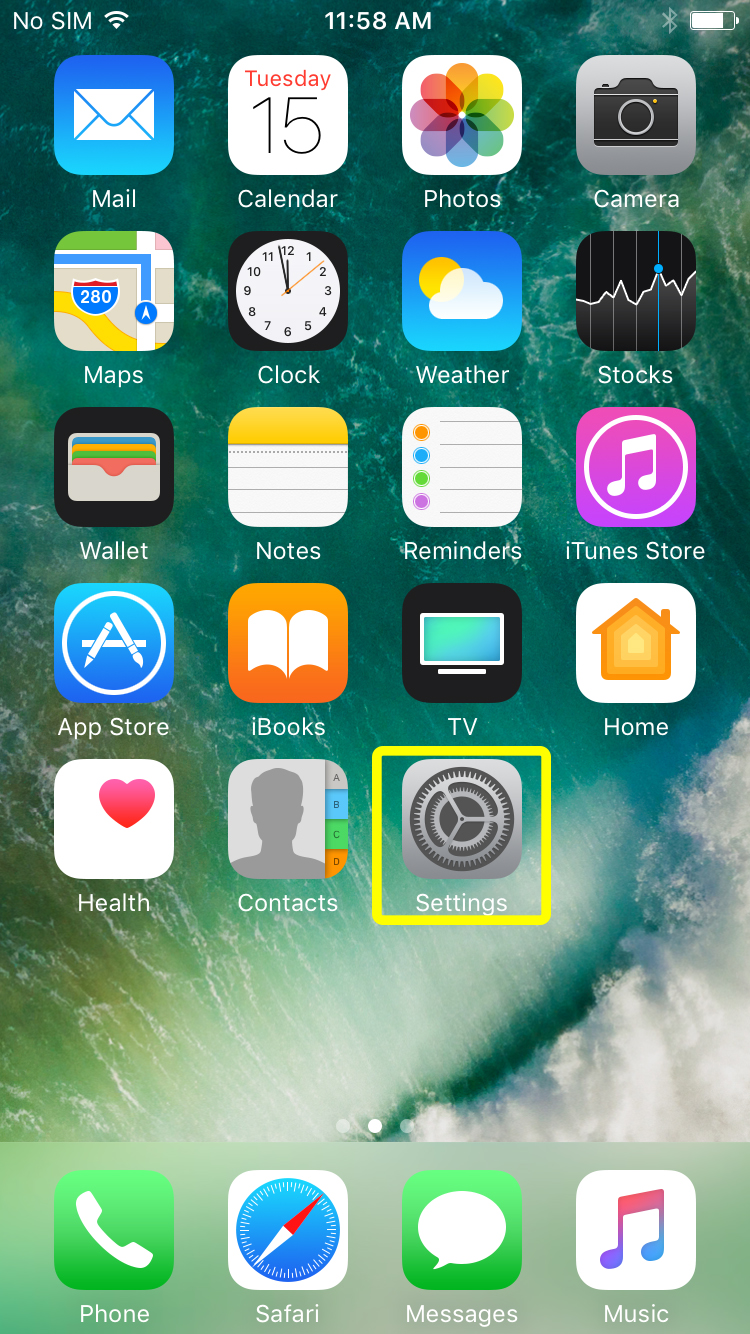Open Calendar showing Tuesday 15

tap(288, 115)
